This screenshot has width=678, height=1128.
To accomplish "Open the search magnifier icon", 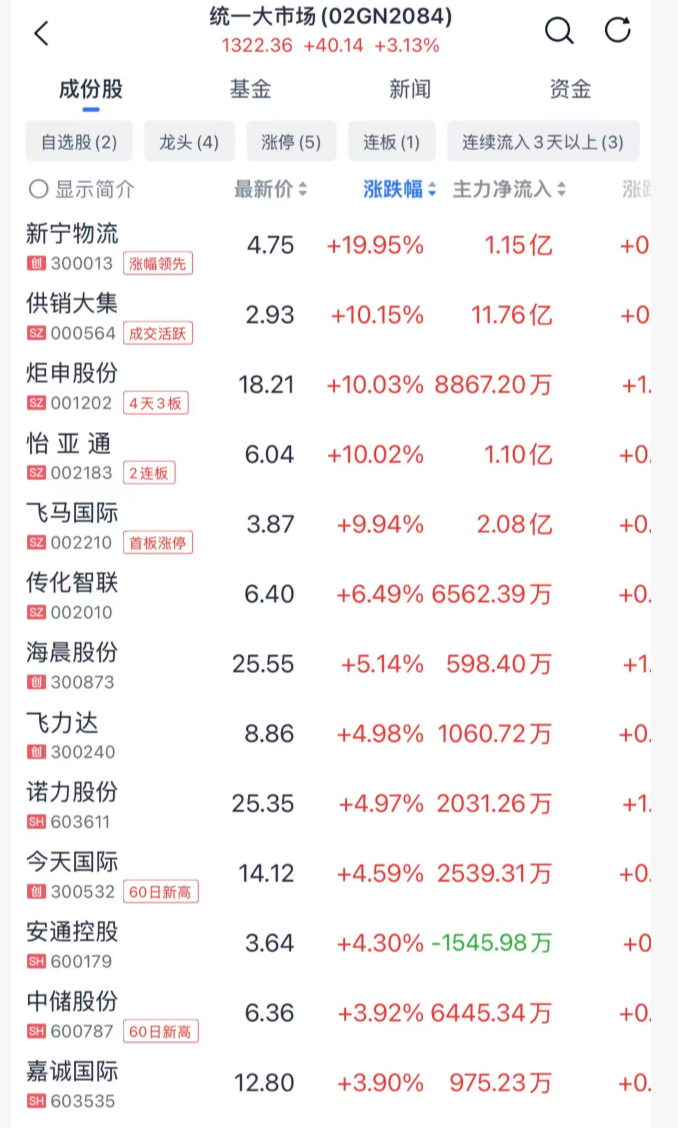I will pyautogui.click(x=559, y=31).
